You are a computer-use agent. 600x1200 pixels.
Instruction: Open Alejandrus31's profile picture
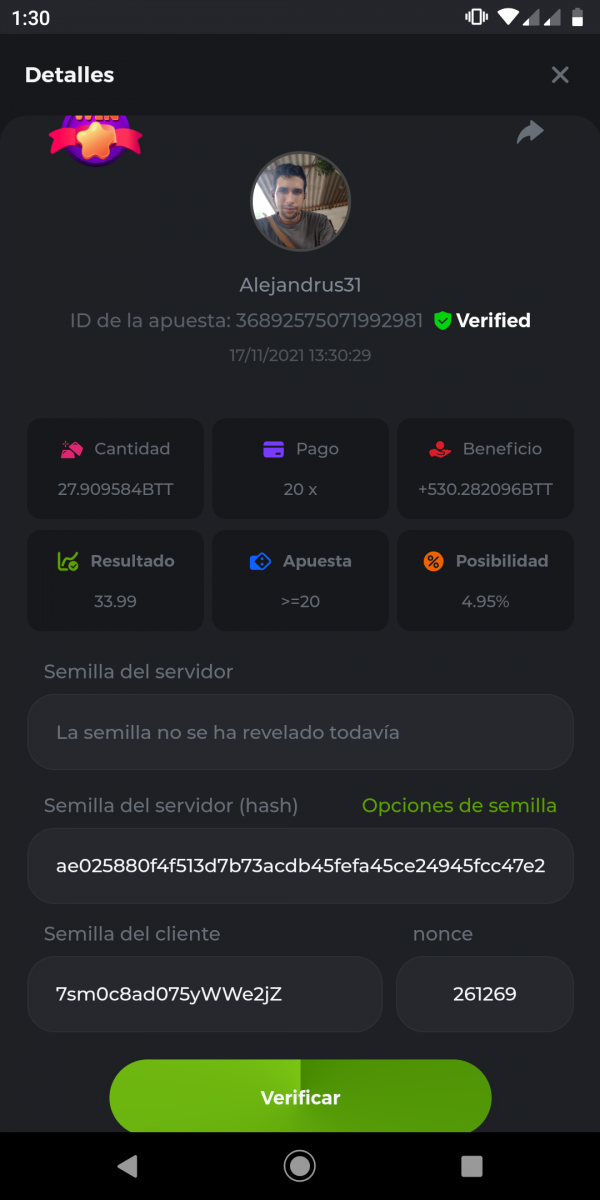pos(300,201)
